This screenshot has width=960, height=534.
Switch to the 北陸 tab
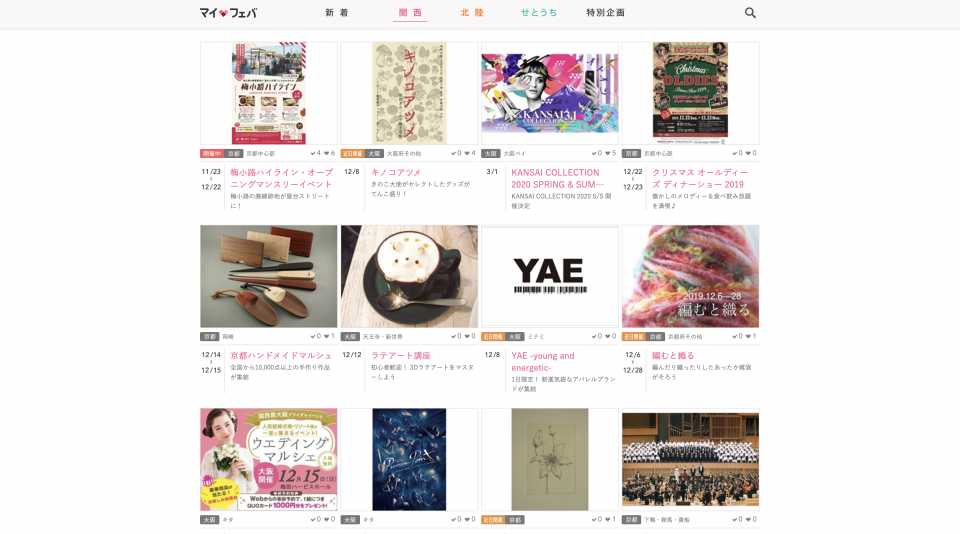pyautogui.click(x=472, y=13)
